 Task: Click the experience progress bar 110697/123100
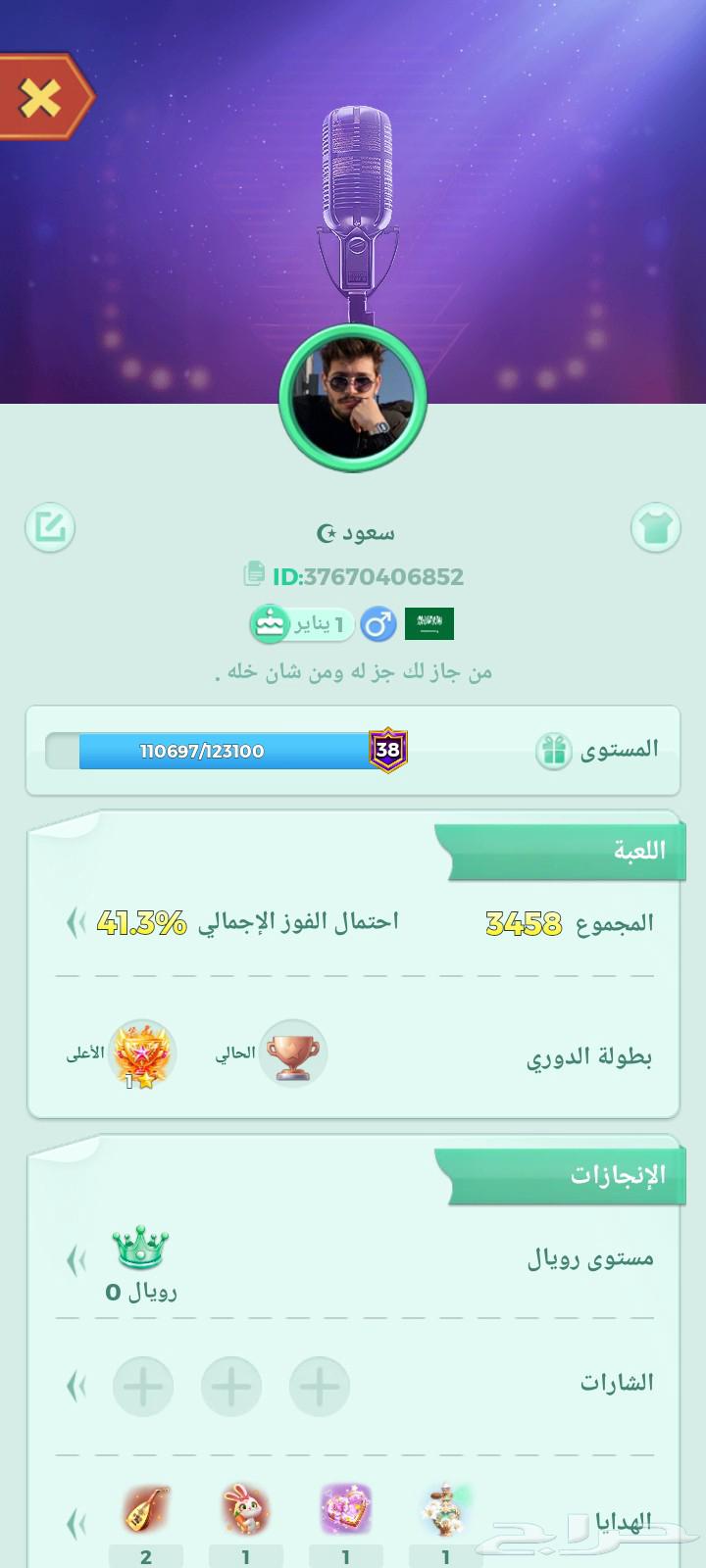211,753
